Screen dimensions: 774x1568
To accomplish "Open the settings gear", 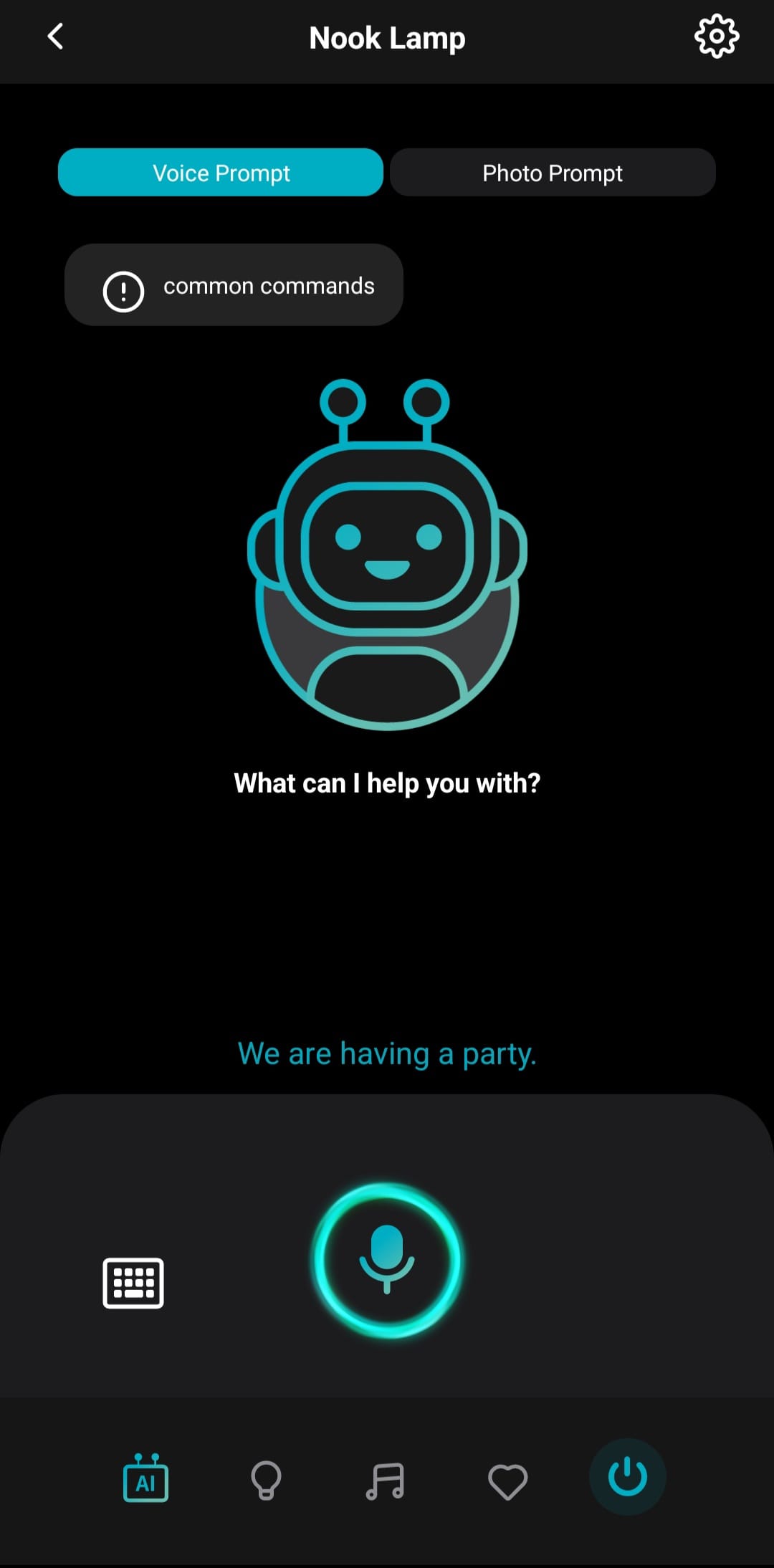I will (716, 37).
